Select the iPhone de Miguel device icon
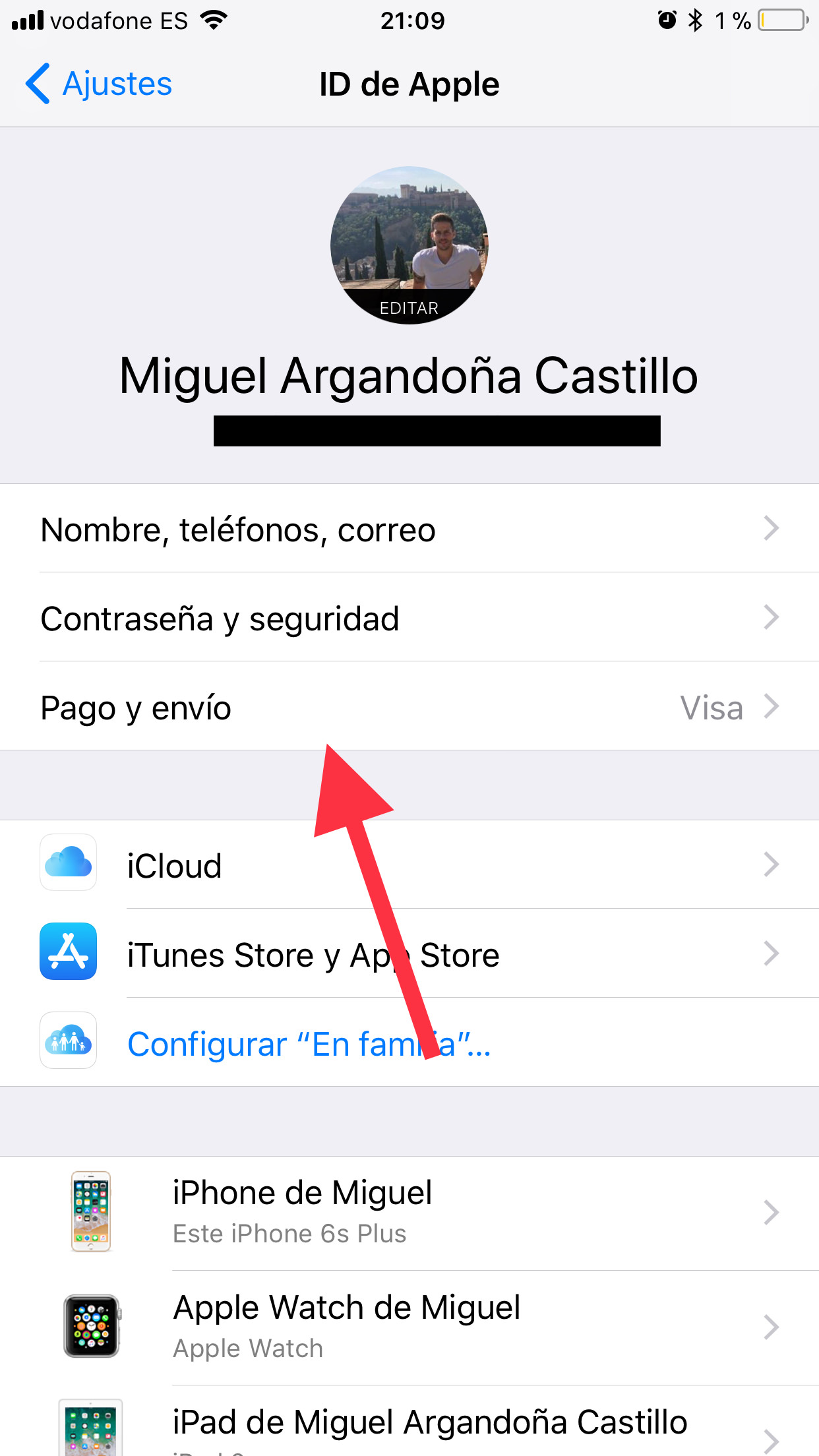Image resolution: width=819 pixels, height=1456 pixels. pyautogui.click(x=90, y=1212)
